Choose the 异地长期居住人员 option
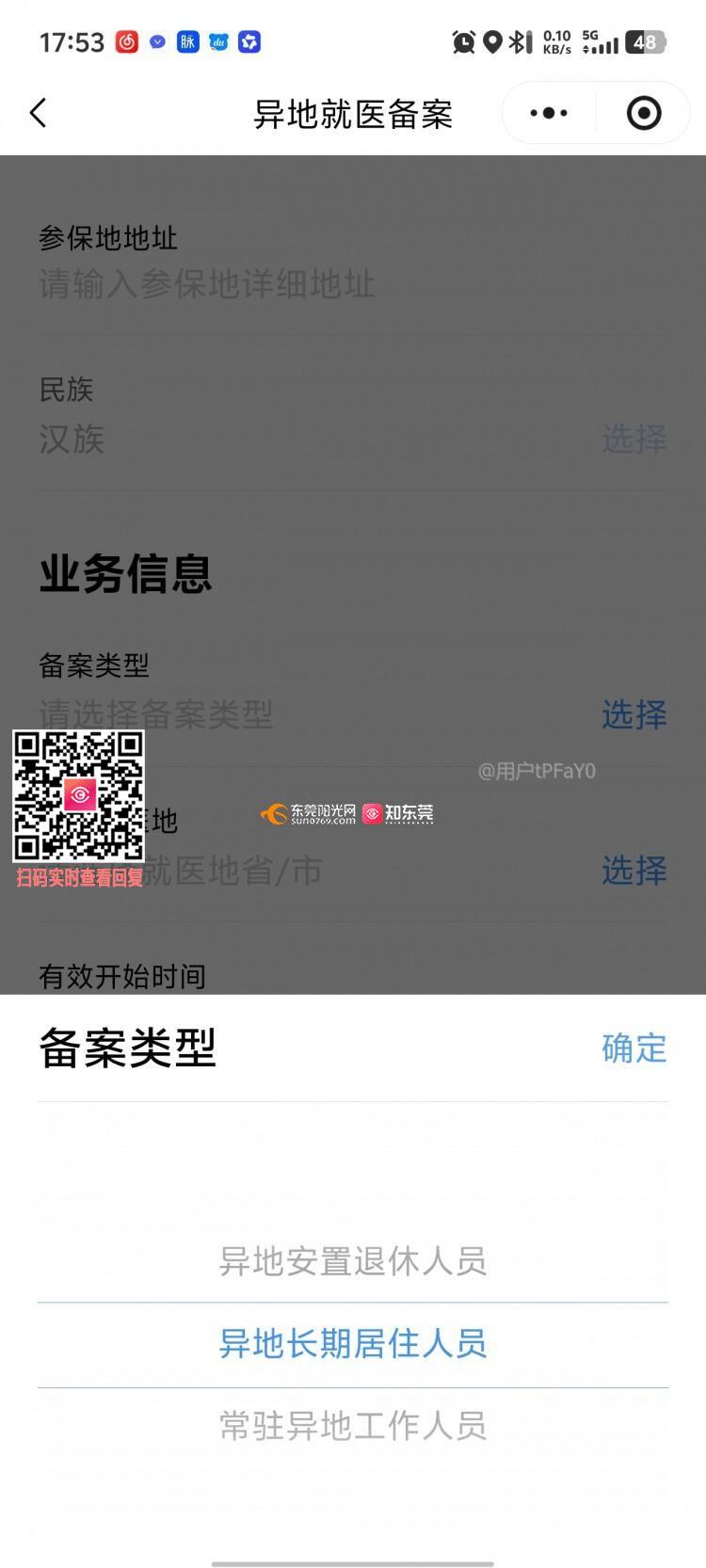 coord(353,1343)
